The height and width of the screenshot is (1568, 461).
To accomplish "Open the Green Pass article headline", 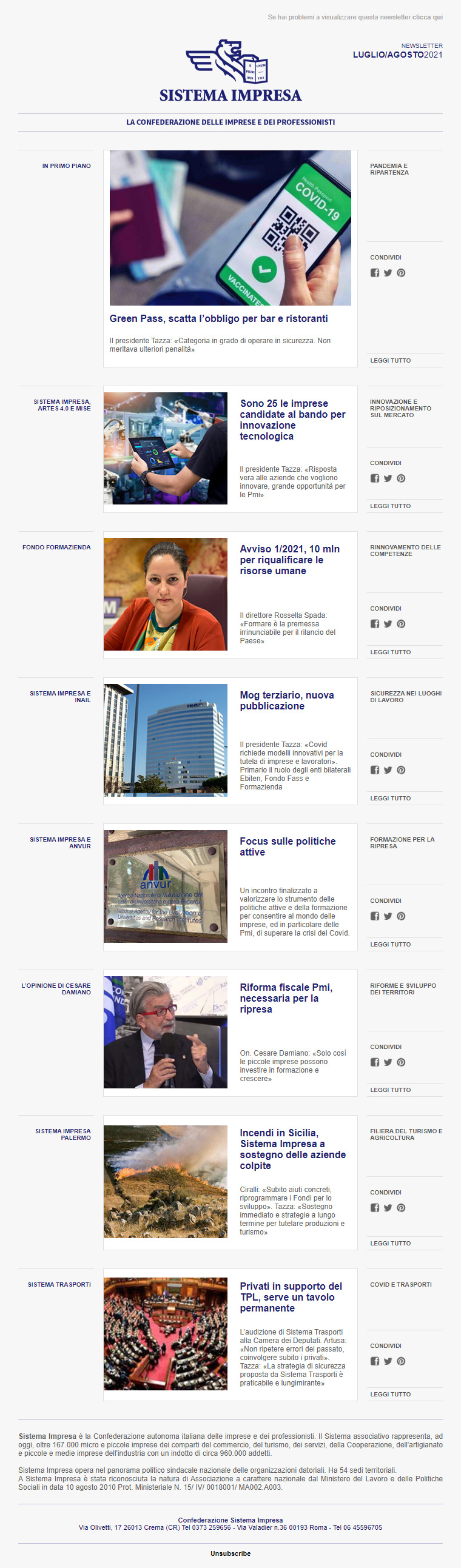I will [218, 318].
